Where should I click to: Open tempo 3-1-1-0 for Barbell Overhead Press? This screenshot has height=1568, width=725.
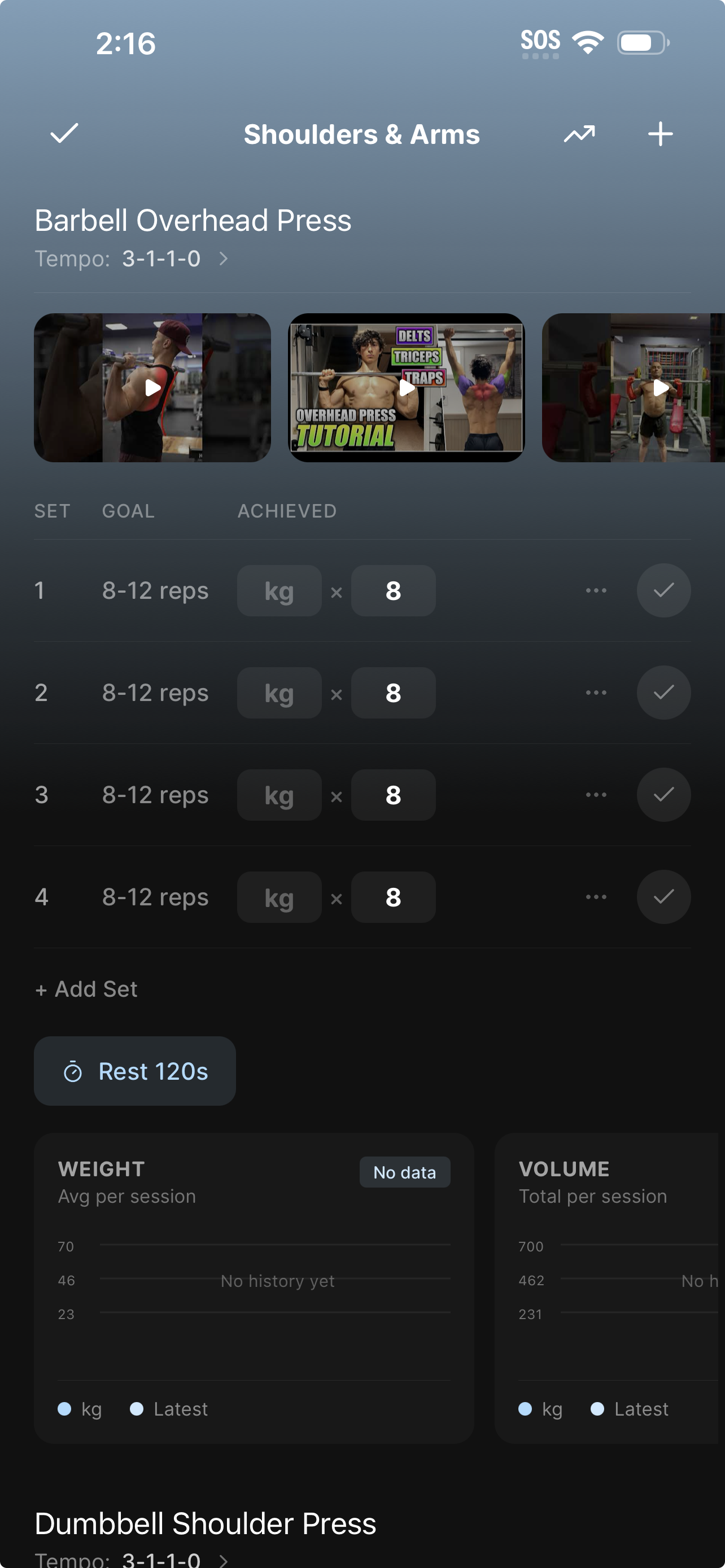coord(162,259)
